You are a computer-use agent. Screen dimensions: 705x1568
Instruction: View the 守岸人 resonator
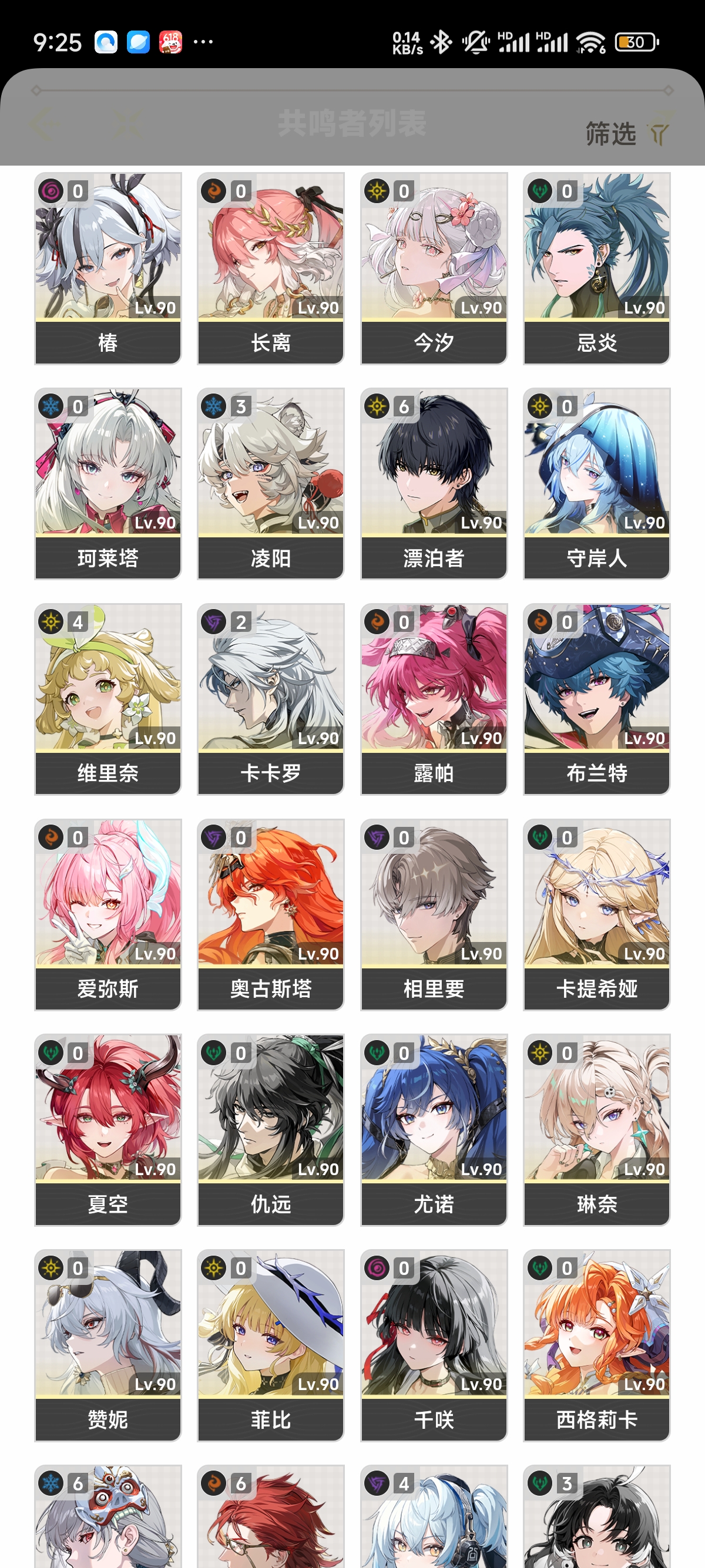coord(597,484)
